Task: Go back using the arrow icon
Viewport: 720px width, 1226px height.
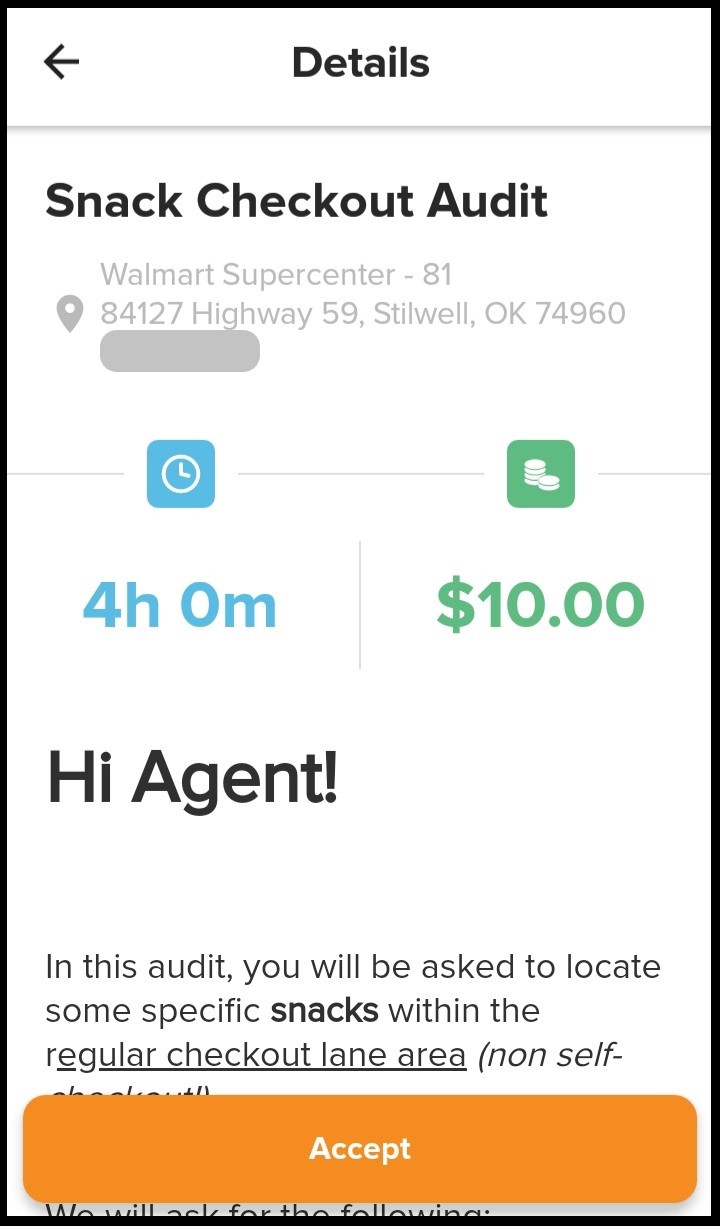Action: (61, 62)
